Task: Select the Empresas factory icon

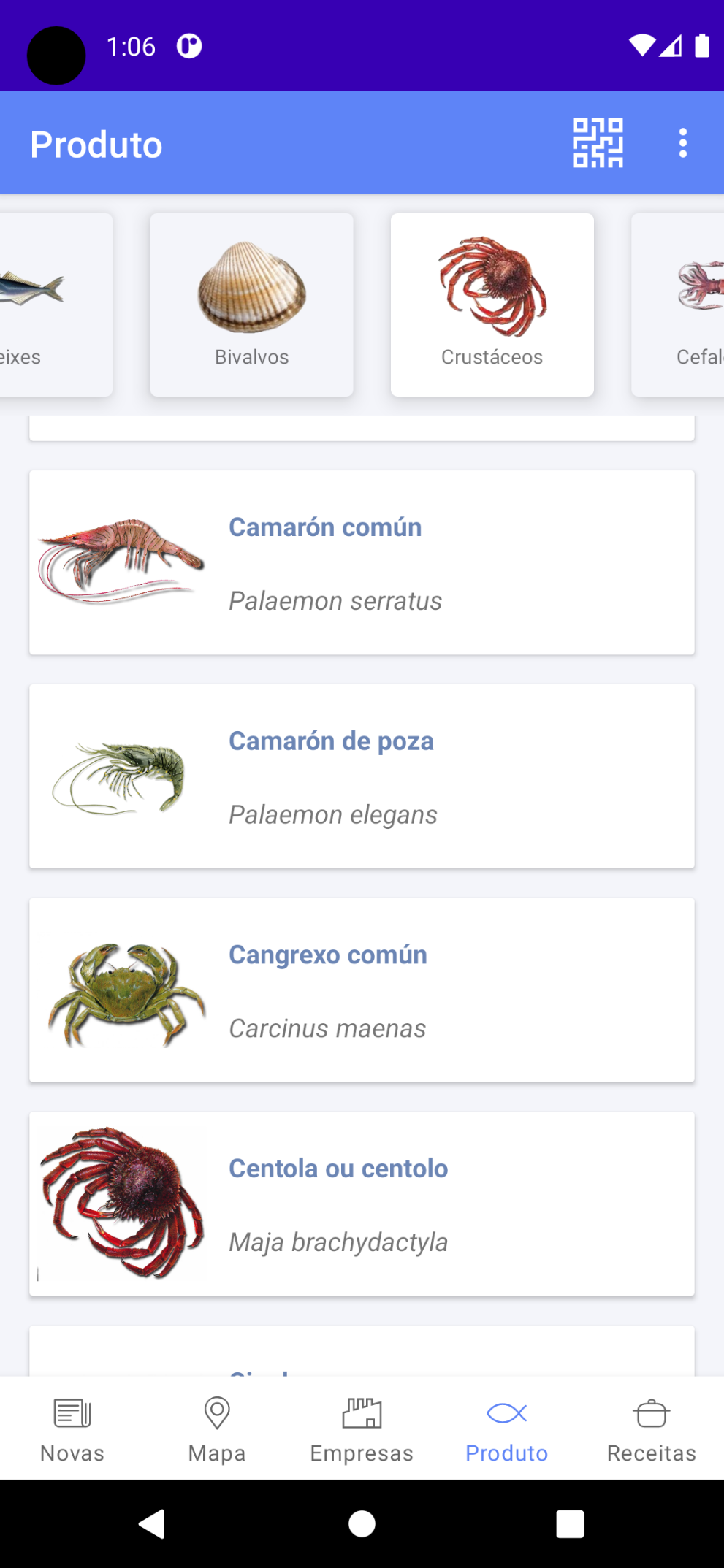Action: (362, 1414)
